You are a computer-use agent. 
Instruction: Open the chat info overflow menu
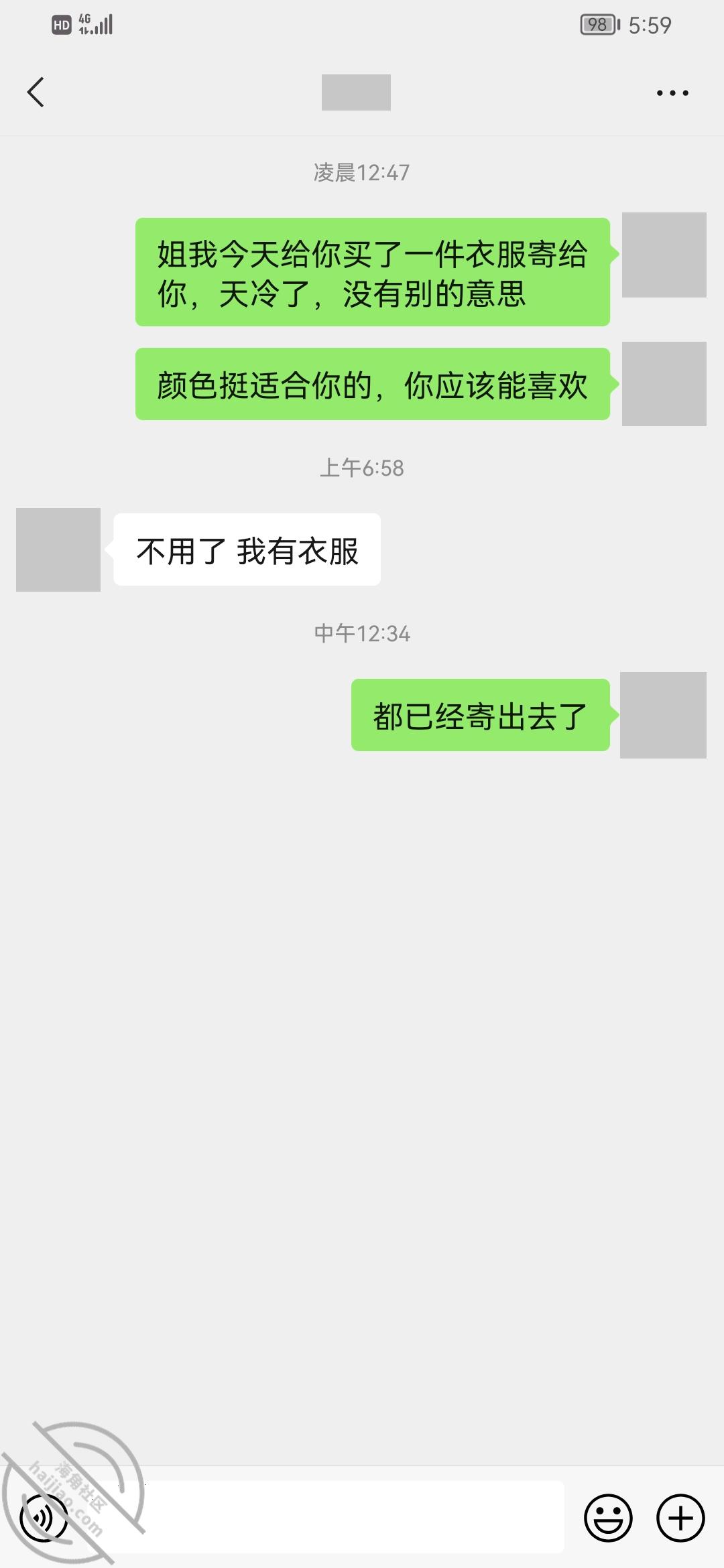(x=672, y=93)
